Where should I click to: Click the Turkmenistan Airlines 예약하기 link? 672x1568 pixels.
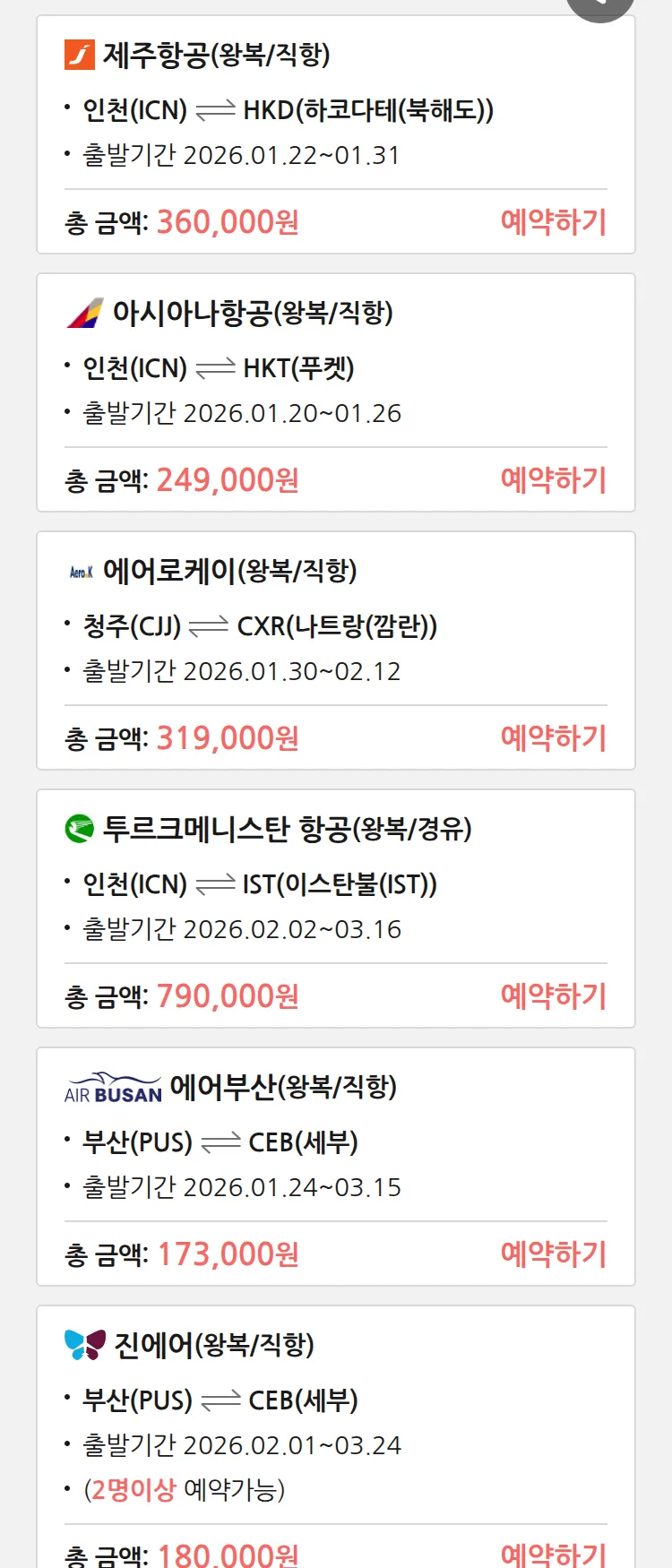pyautogui.click(x=554, y=995)
